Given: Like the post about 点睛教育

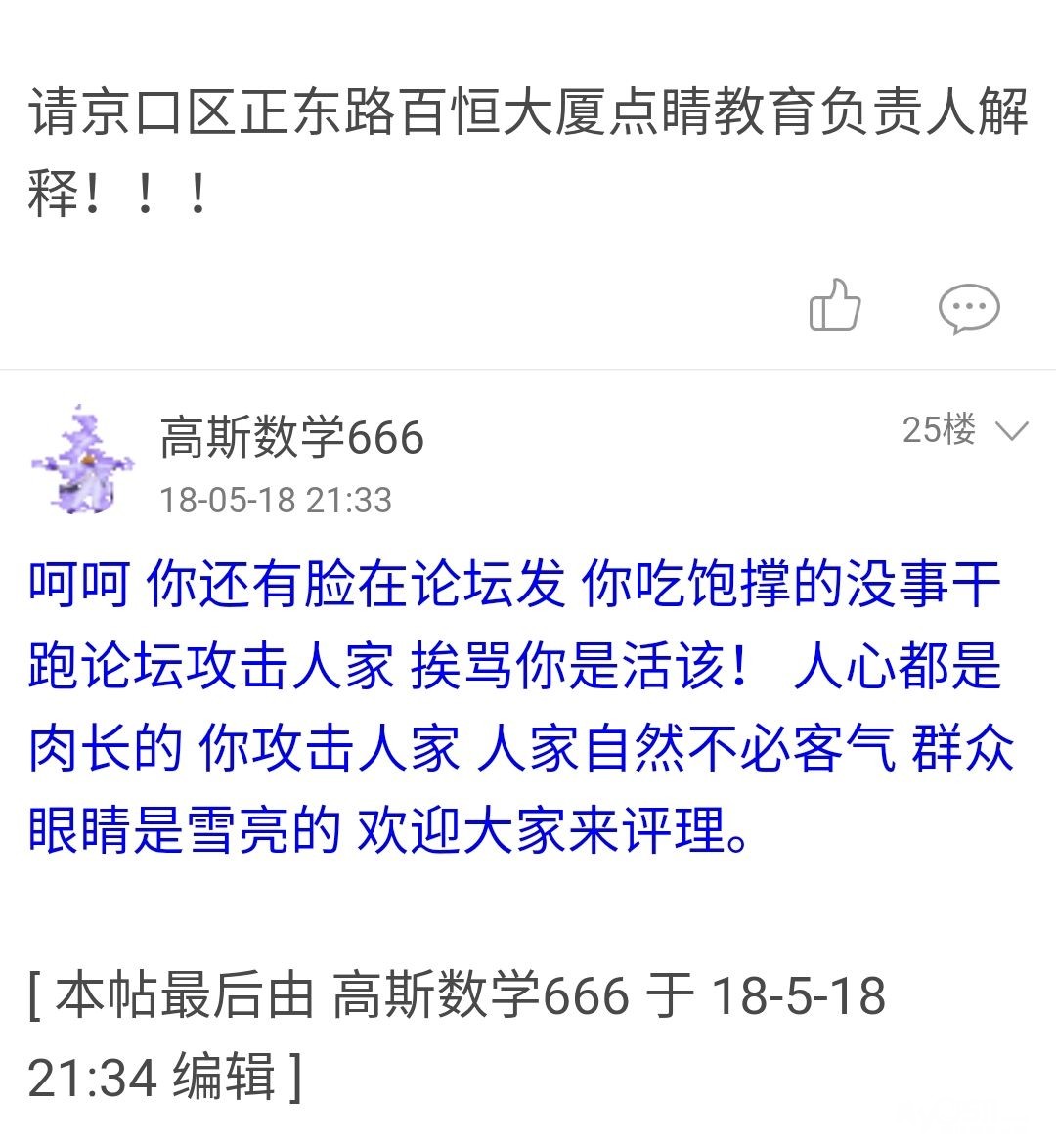Looking at the screenshot, I should tap(835, 305).
